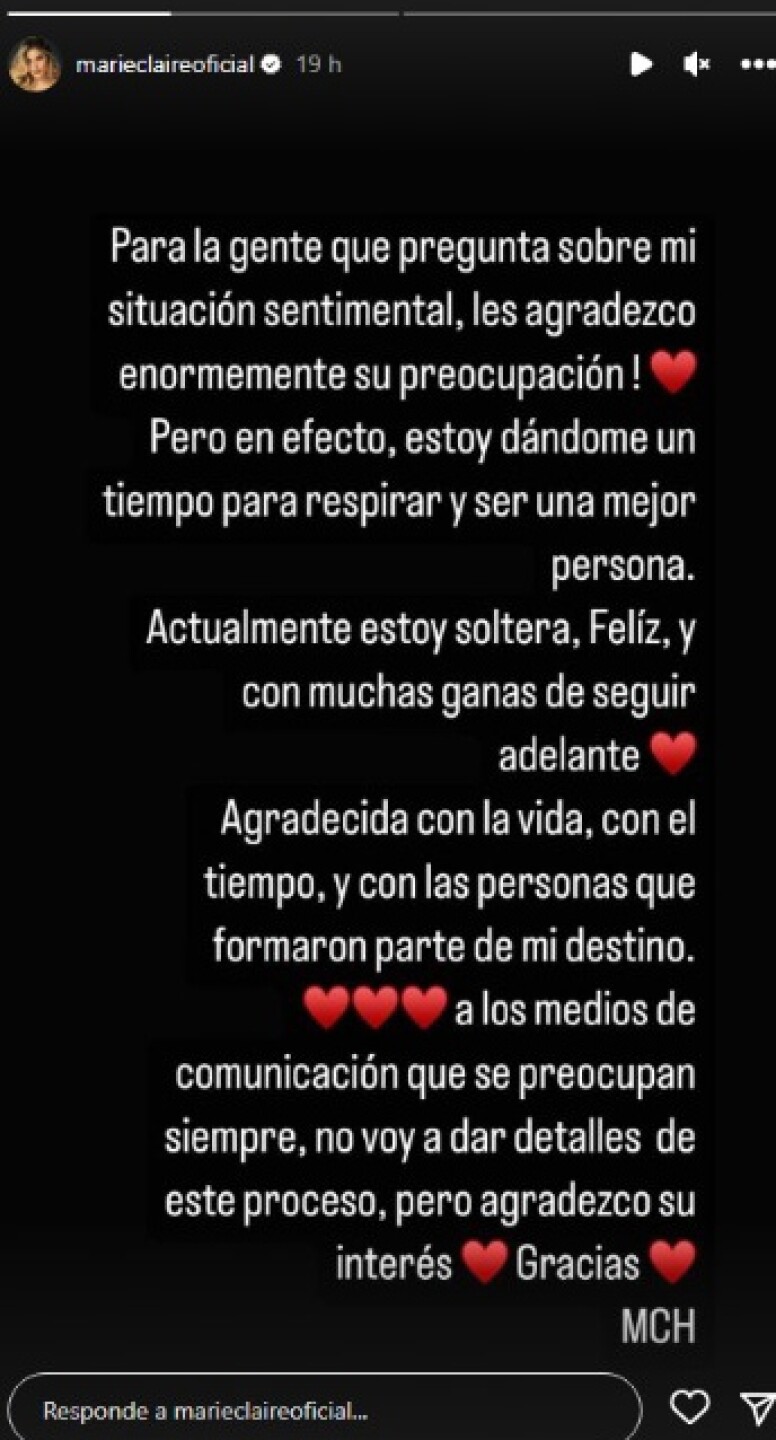Unmute the story sound
Image resolution: width=776 pixels, height=1440 pixels.
696,64
